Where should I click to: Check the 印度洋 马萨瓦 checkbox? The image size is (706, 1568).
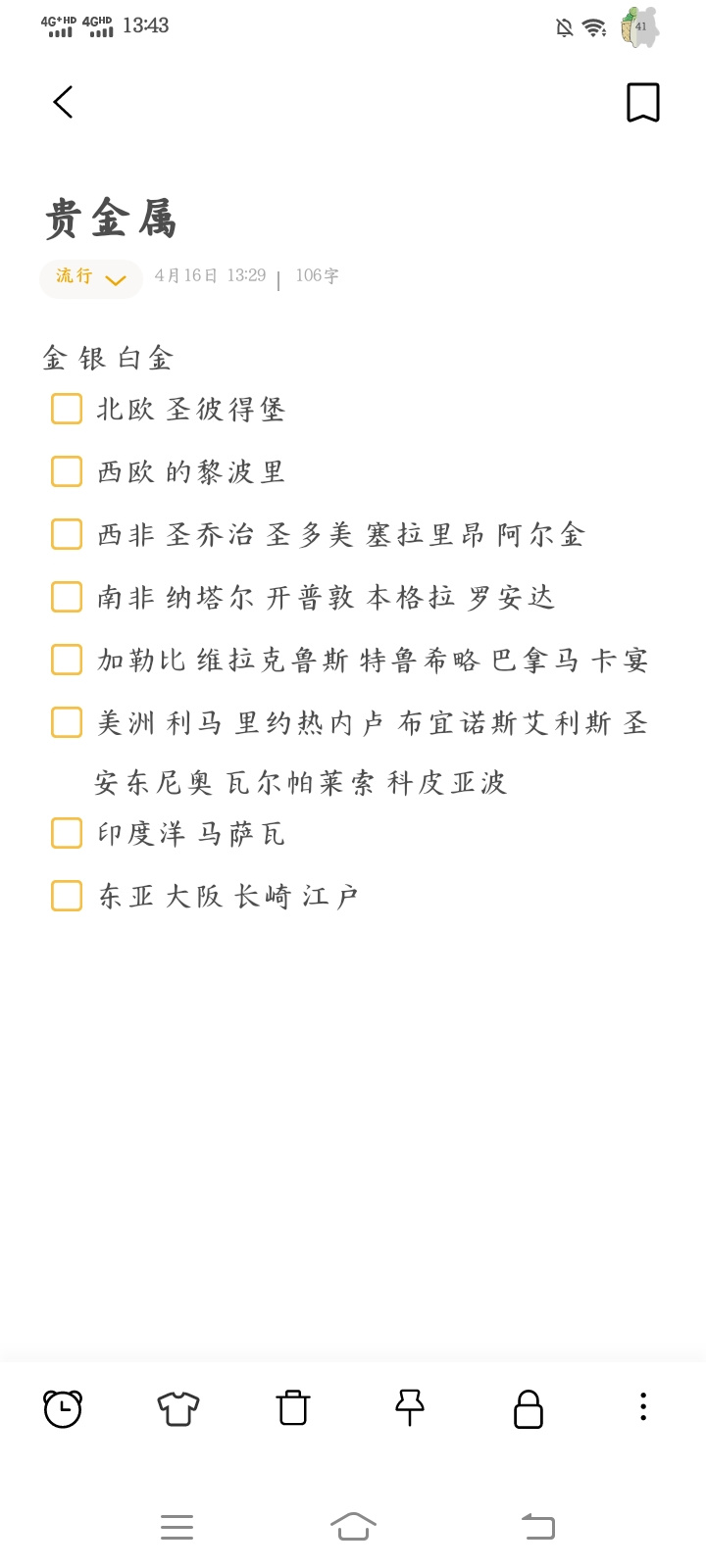(67, 833)
